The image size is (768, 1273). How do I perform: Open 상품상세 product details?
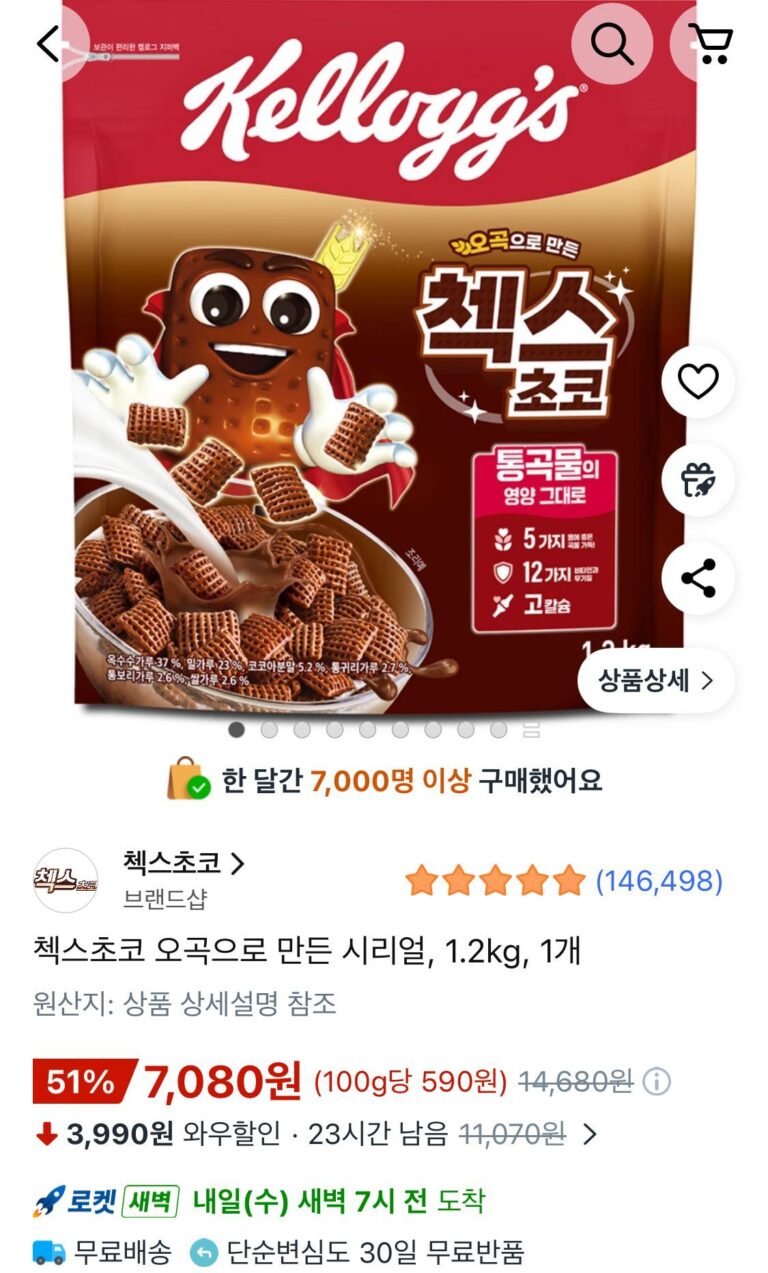coord(656,681)
